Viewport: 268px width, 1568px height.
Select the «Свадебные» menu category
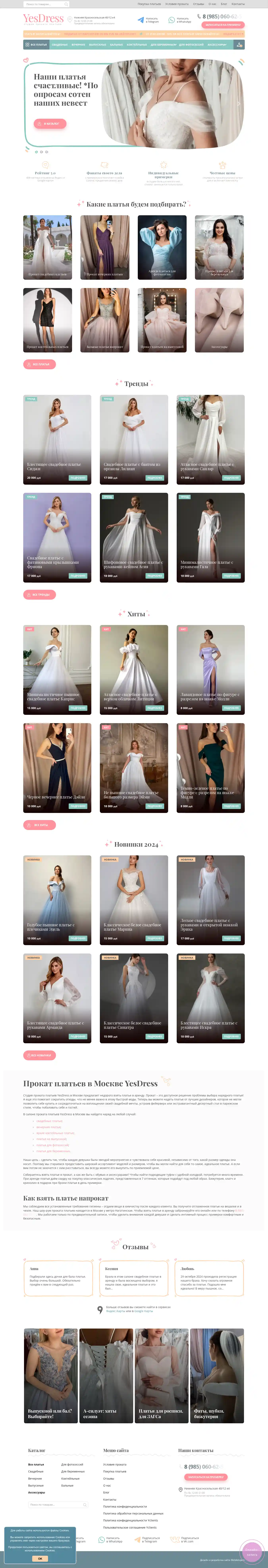click(x=59, y=44)
